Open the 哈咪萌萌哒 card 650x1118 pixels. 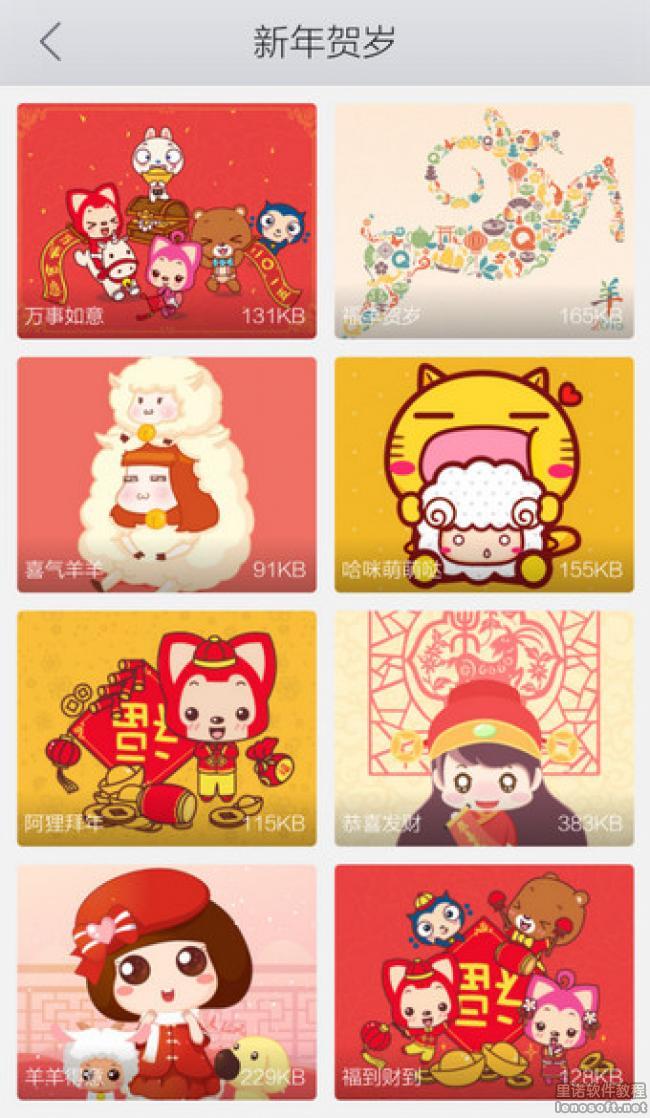(x=484, y=474)
